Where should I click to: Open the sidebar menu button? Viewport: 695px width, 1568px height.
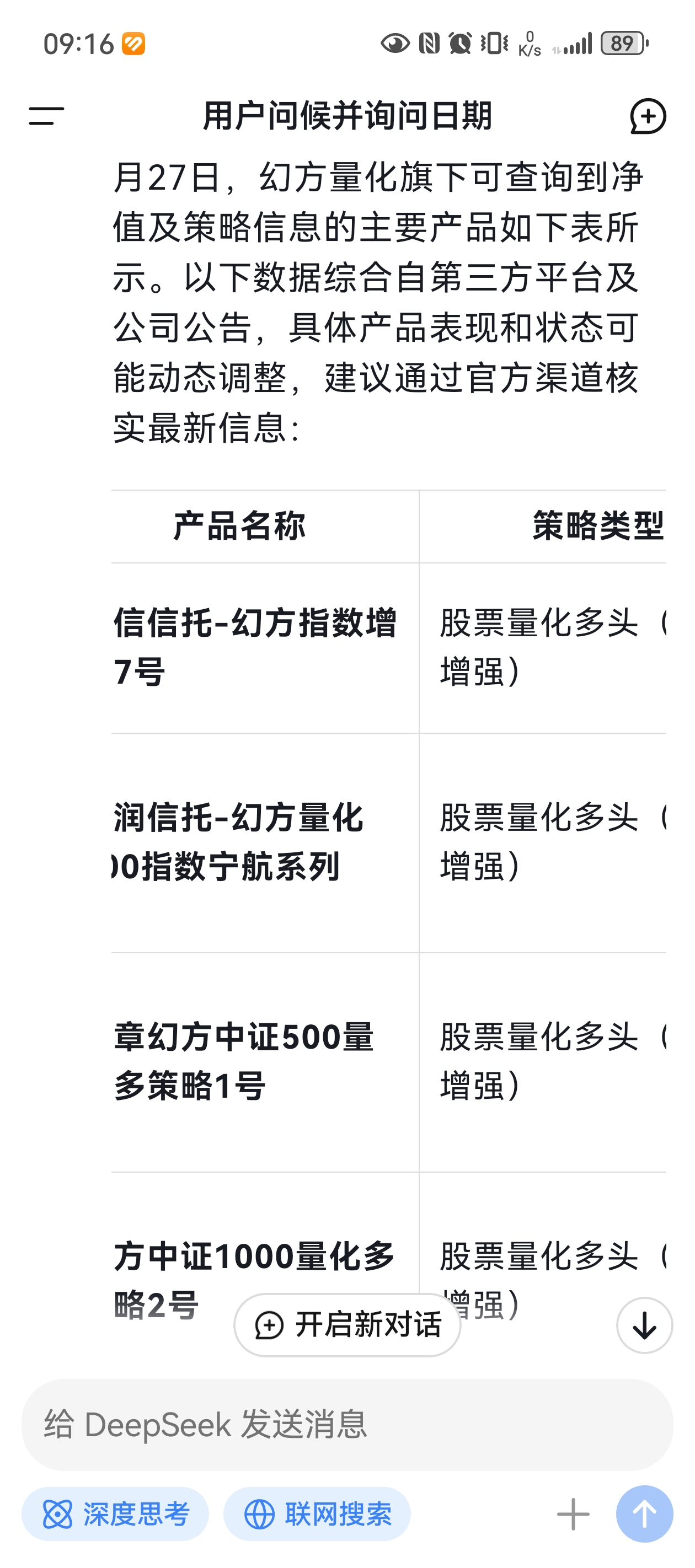[46, 116]
